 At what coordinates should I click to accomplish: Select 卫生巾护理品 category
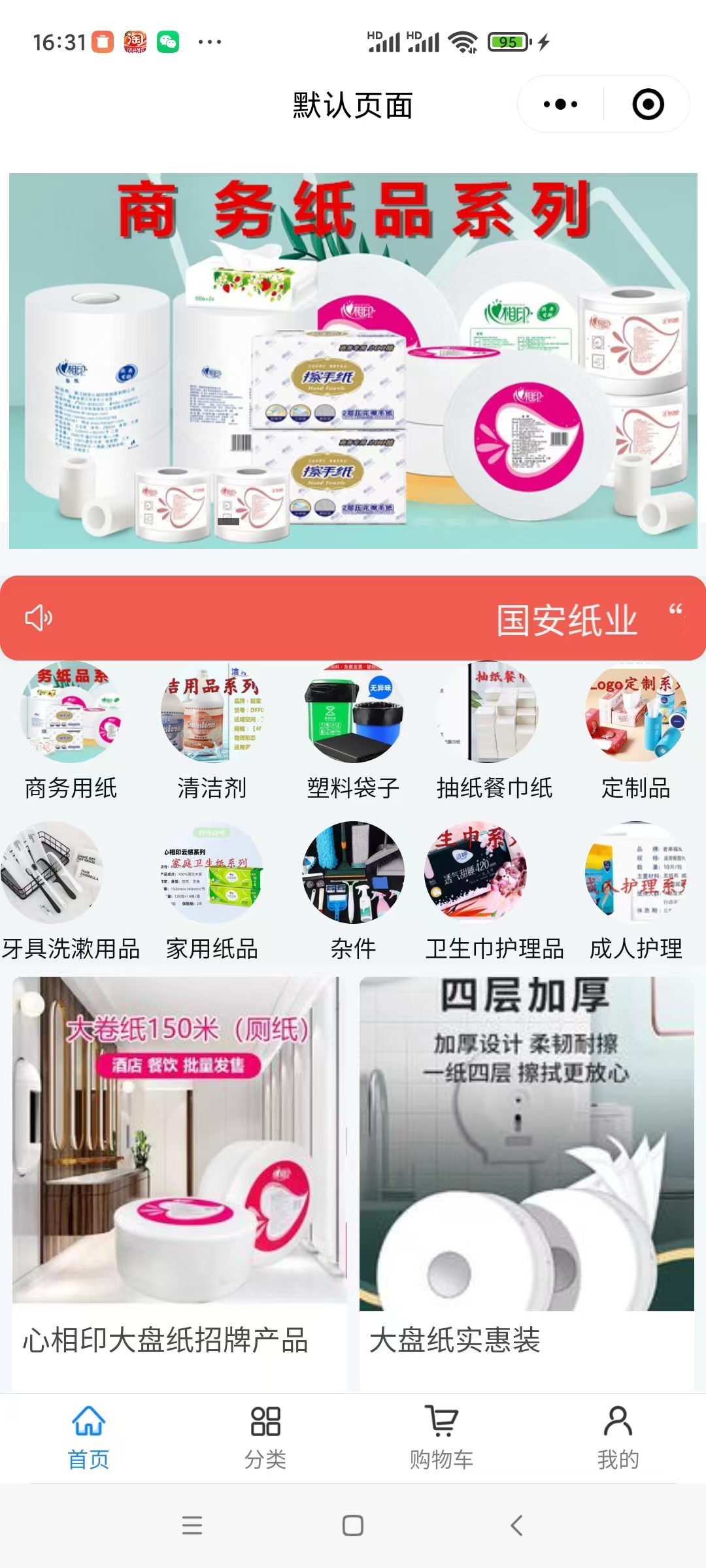(x=494, y=892)
